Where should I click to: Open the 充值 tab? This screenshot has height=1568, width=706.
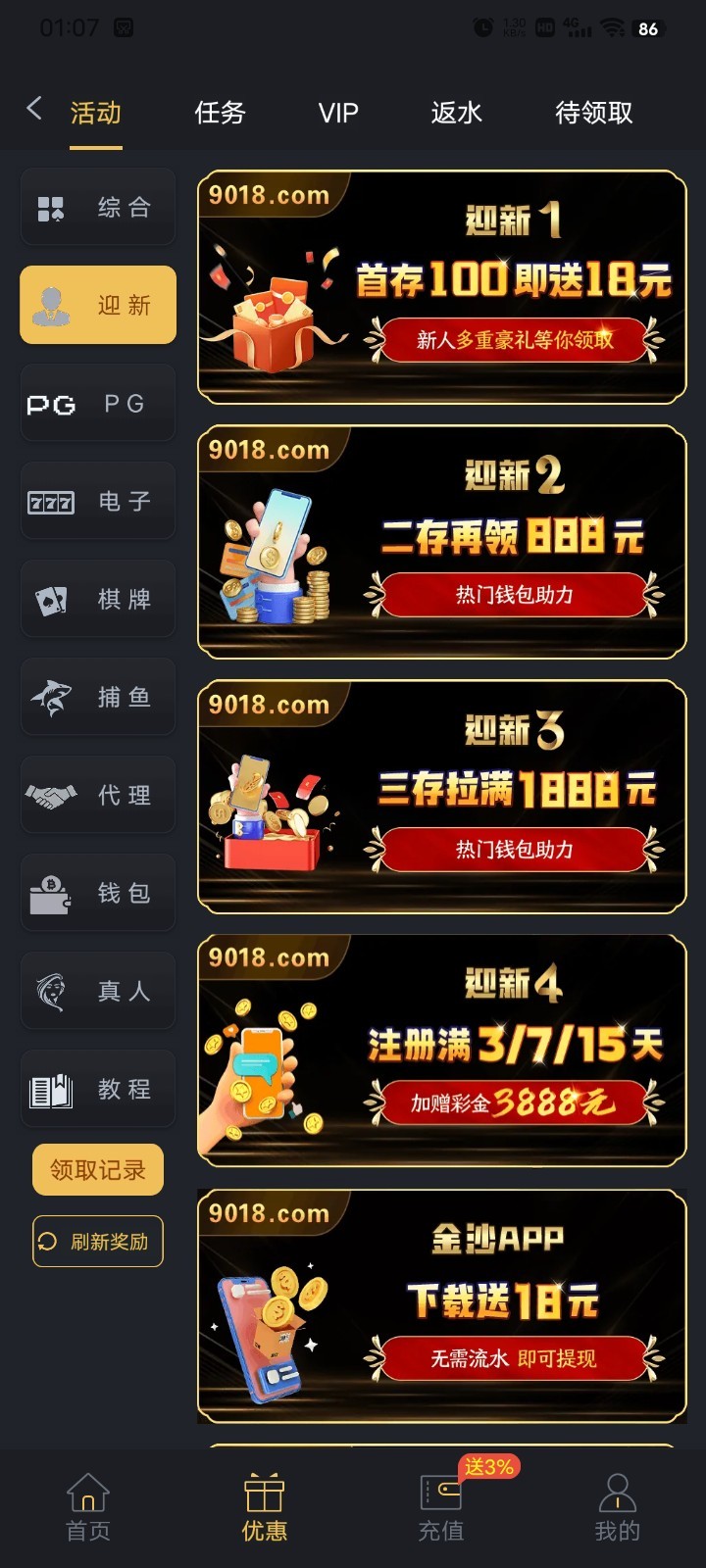(x=441, y=1507)
